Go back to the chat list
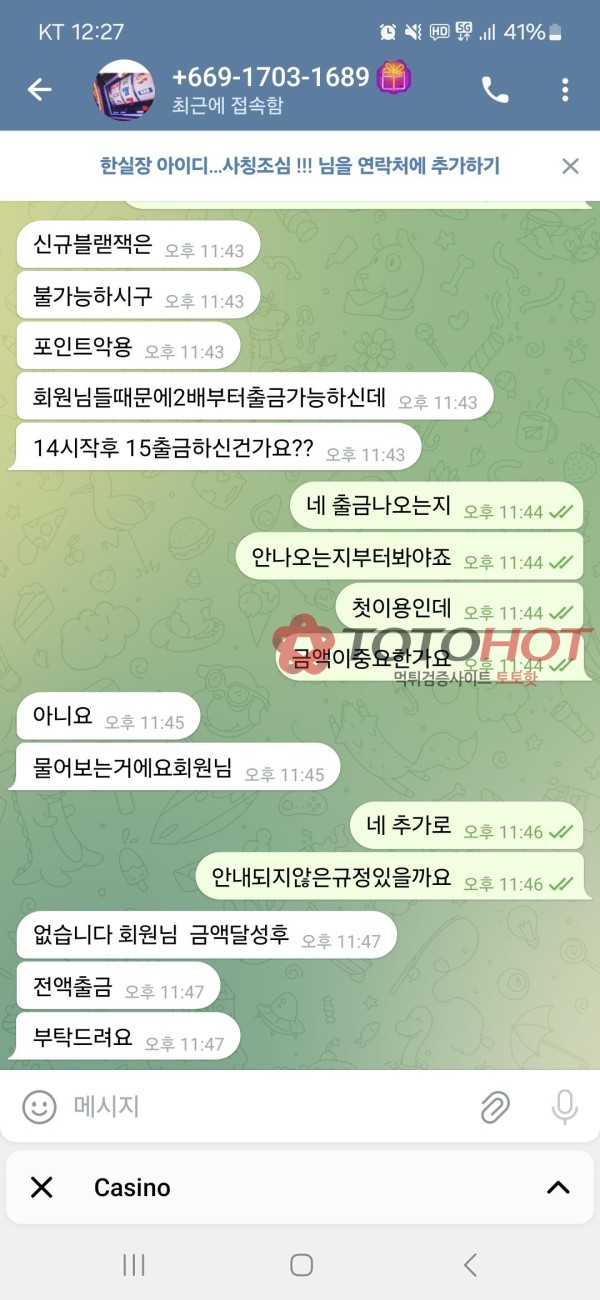This screenshot has width=600, height=1300. (39, 90)
